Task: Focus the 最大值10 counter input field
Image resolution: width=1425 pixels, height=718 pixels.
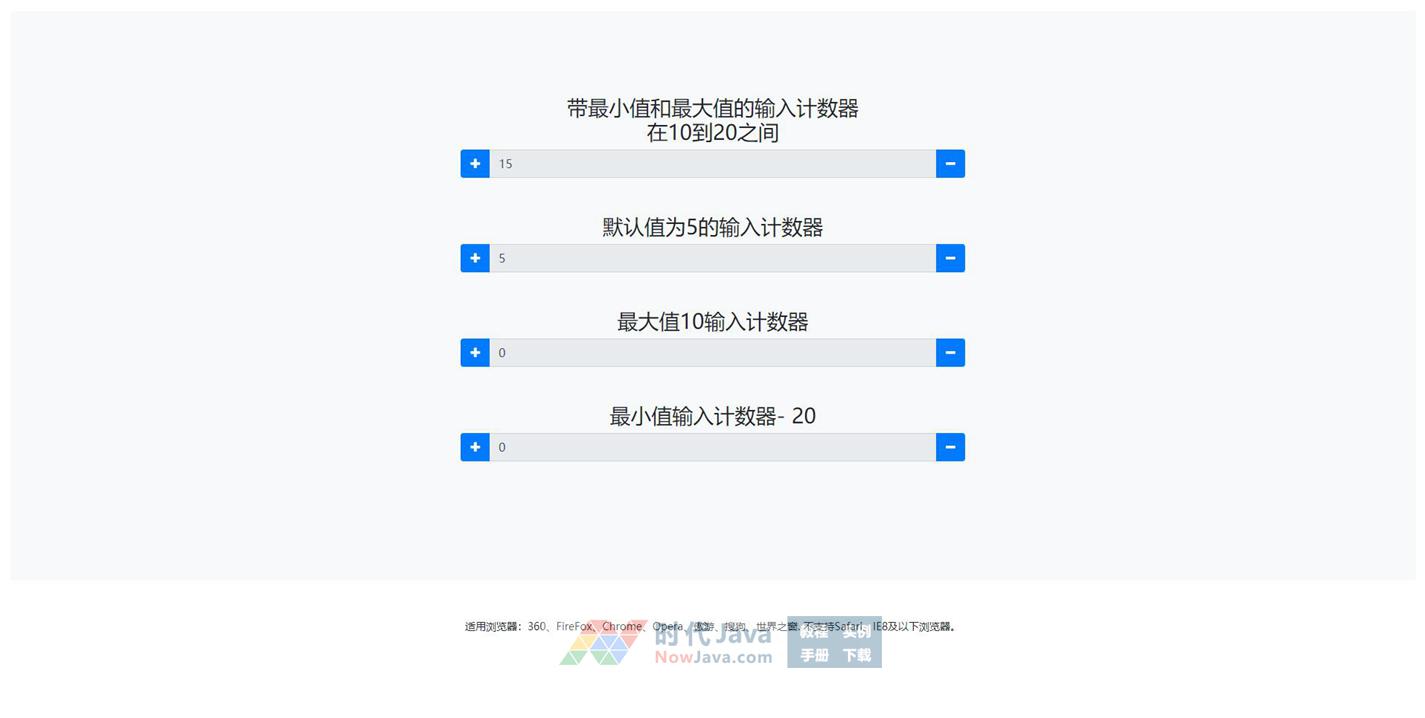Action: coord(712,353)
